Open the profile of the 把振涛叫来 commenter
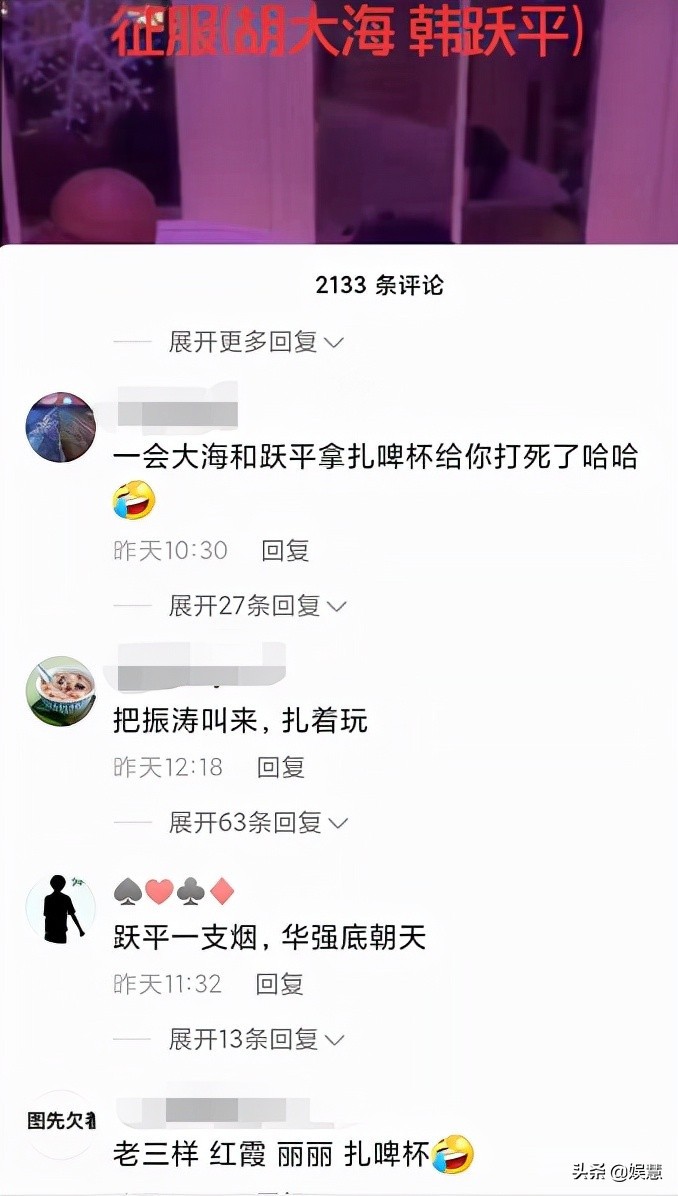Viewport: 678px width, 1196px height. pos(61,691)
